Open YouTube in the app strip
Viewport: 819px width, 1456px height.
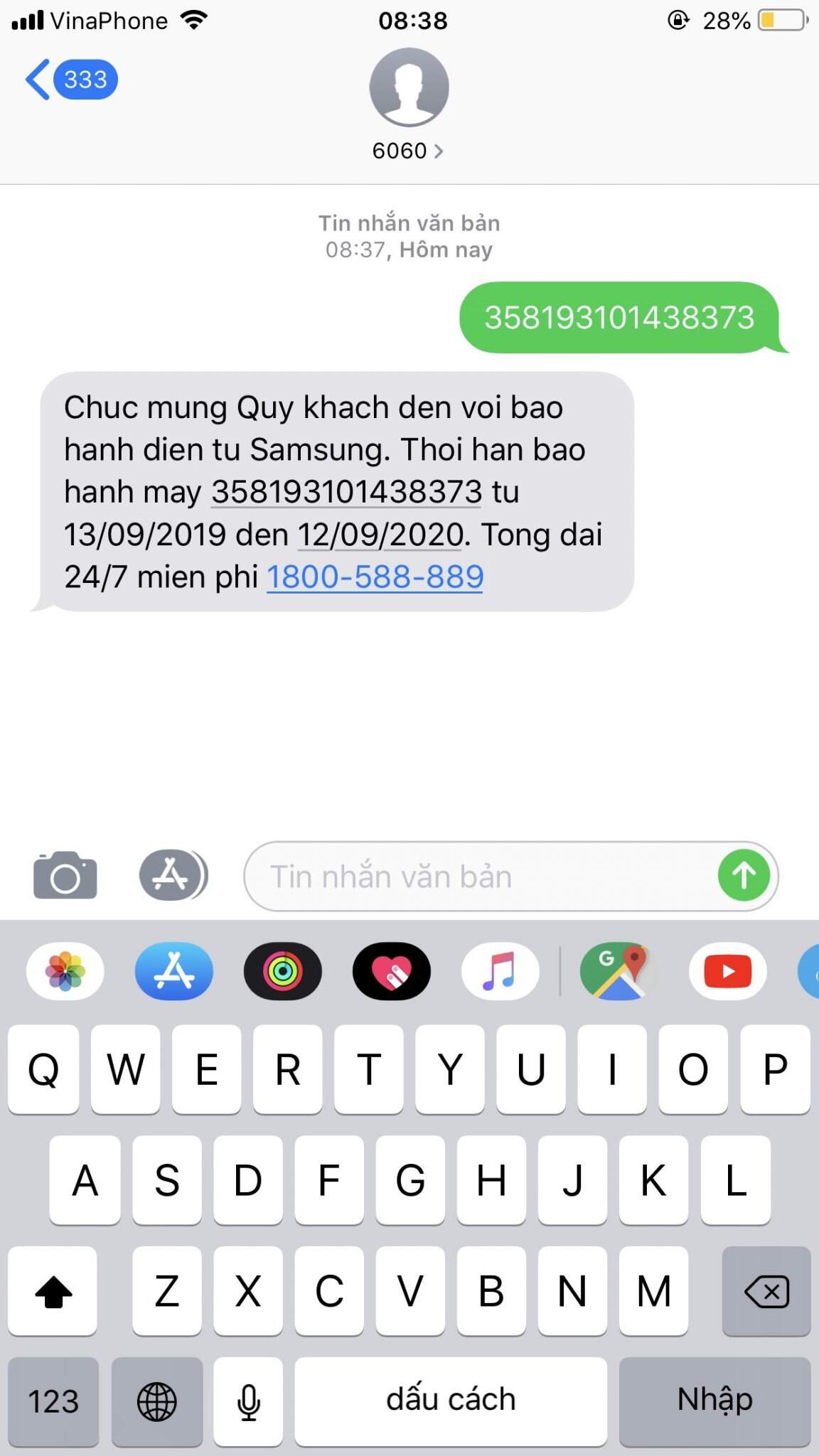pyautogui.click(x=727, y=971)
